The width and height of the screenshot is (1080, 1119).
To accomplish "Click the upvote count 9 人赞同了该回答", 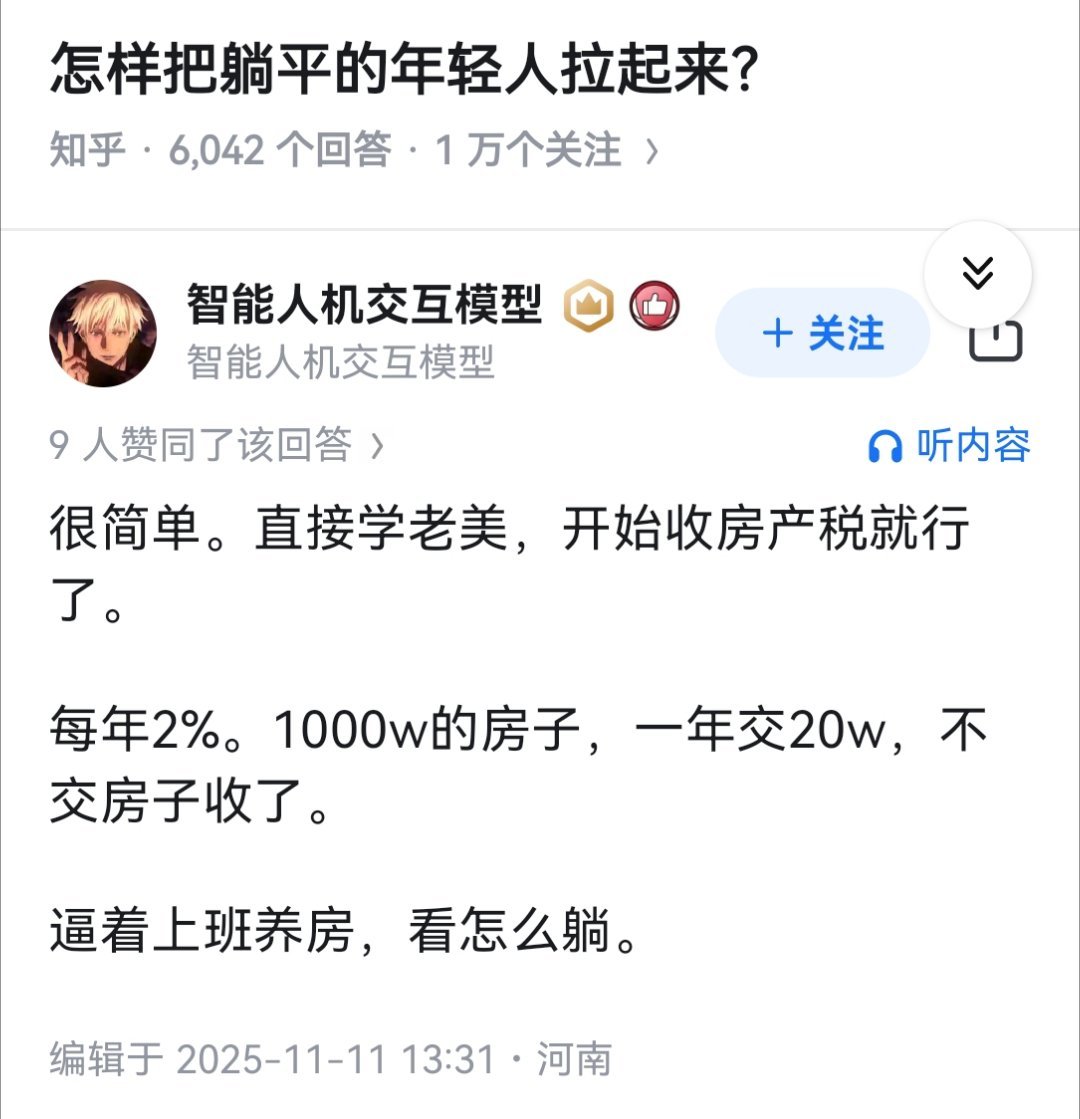I will 200,448.
